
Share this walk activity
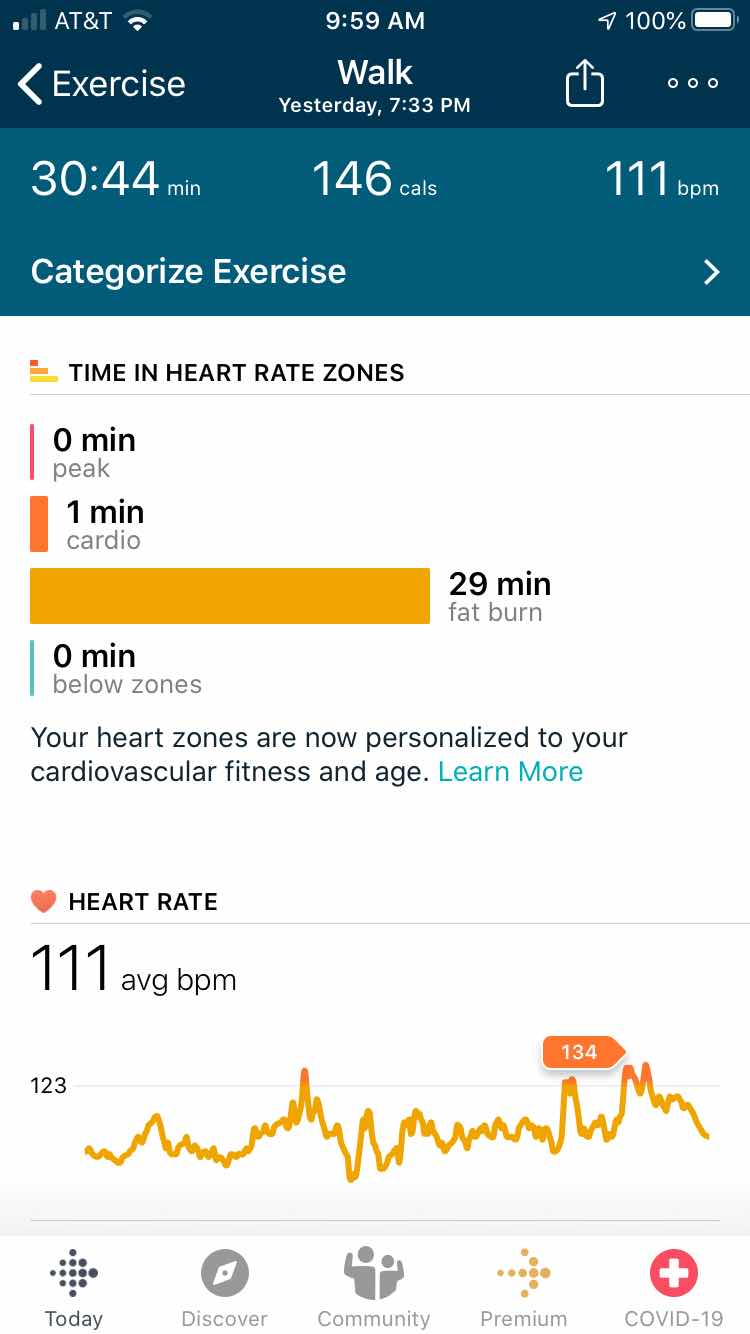click(585, 83)
